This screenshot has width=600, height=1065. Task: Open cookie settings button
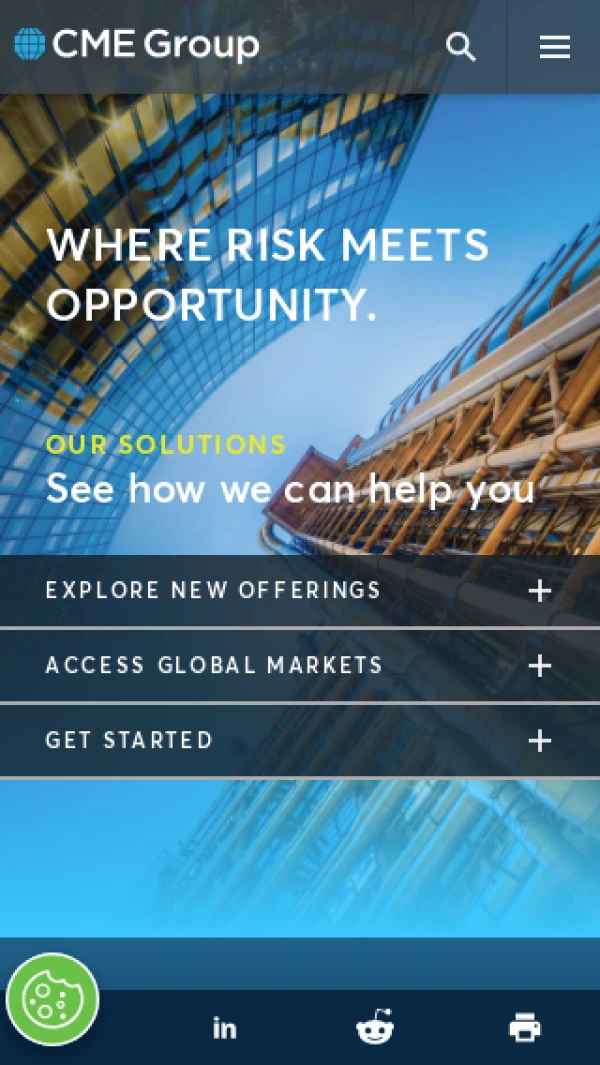(52, 999)
